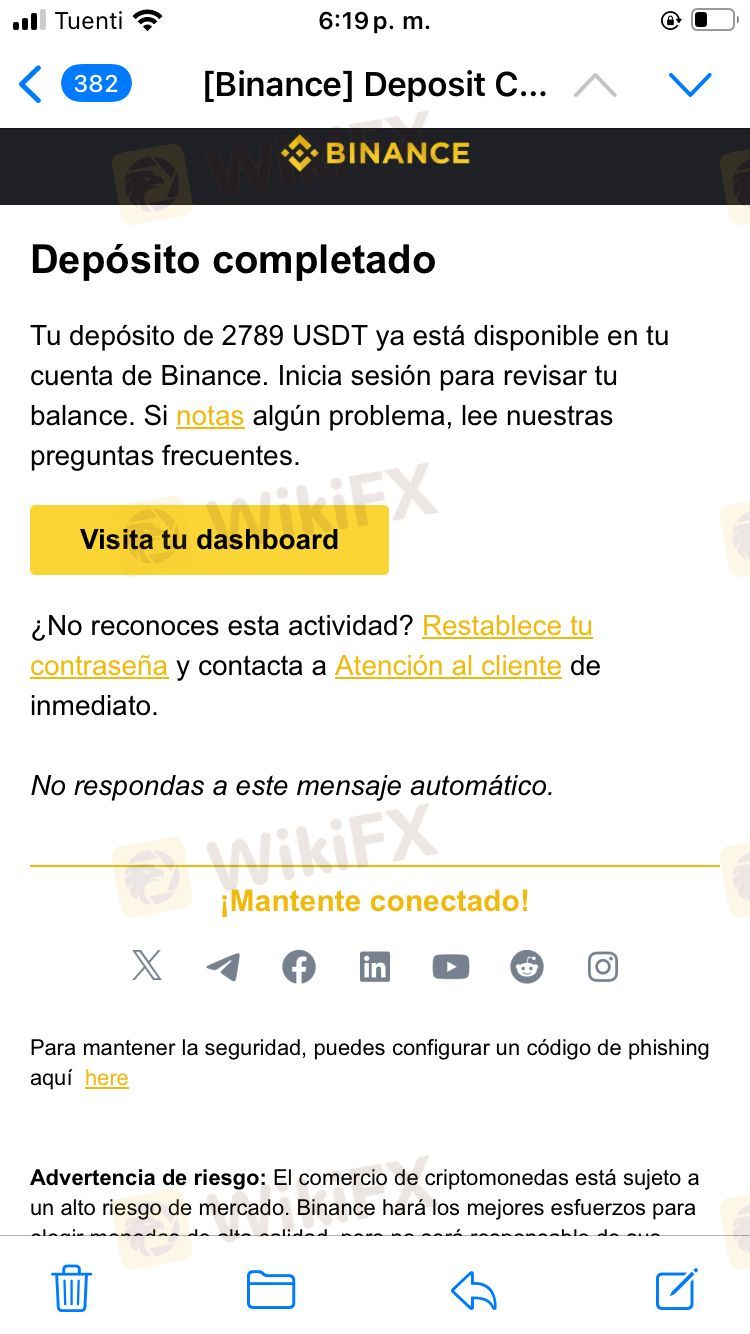Jump to the next email
750x1334 pixels.
coord(690,86)
